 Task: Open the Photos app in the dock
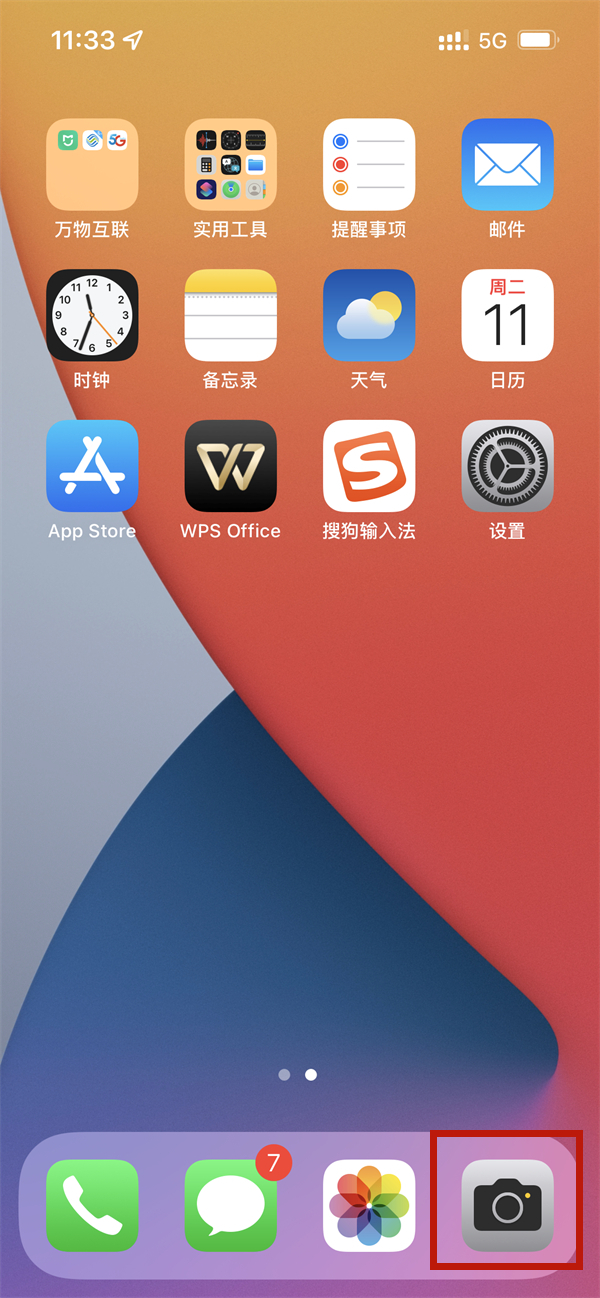(x=369, y=1205)
